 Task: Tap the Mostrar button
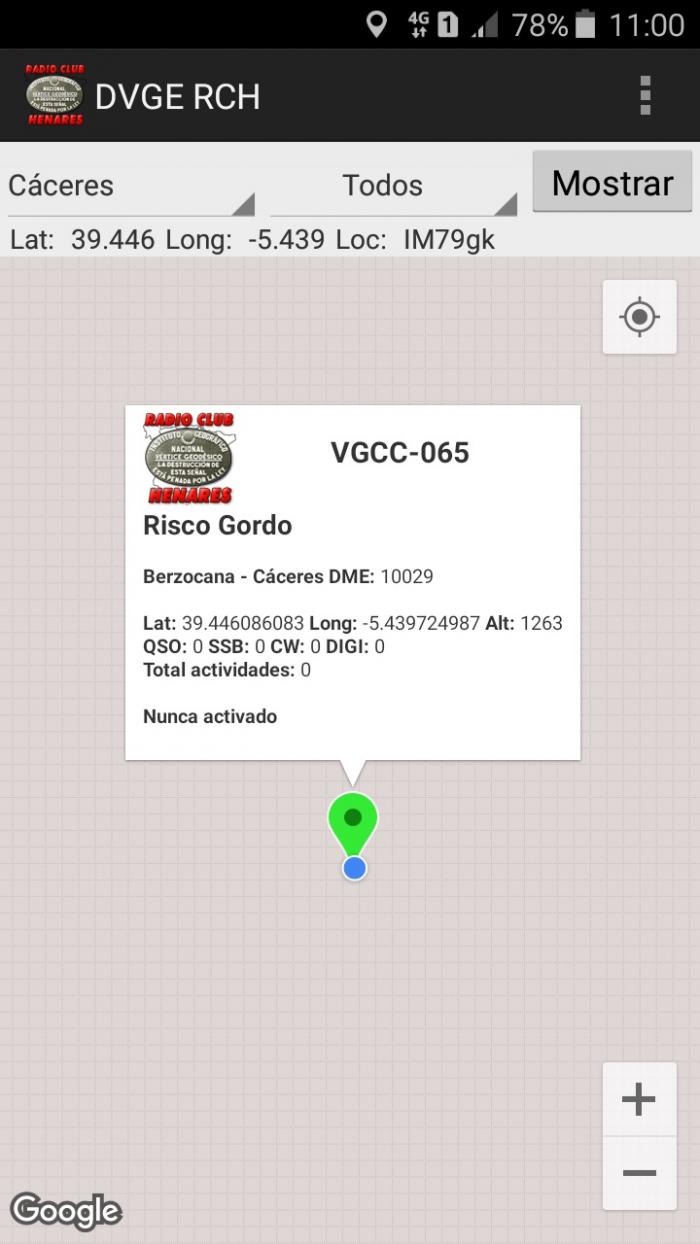click(612, 182)
